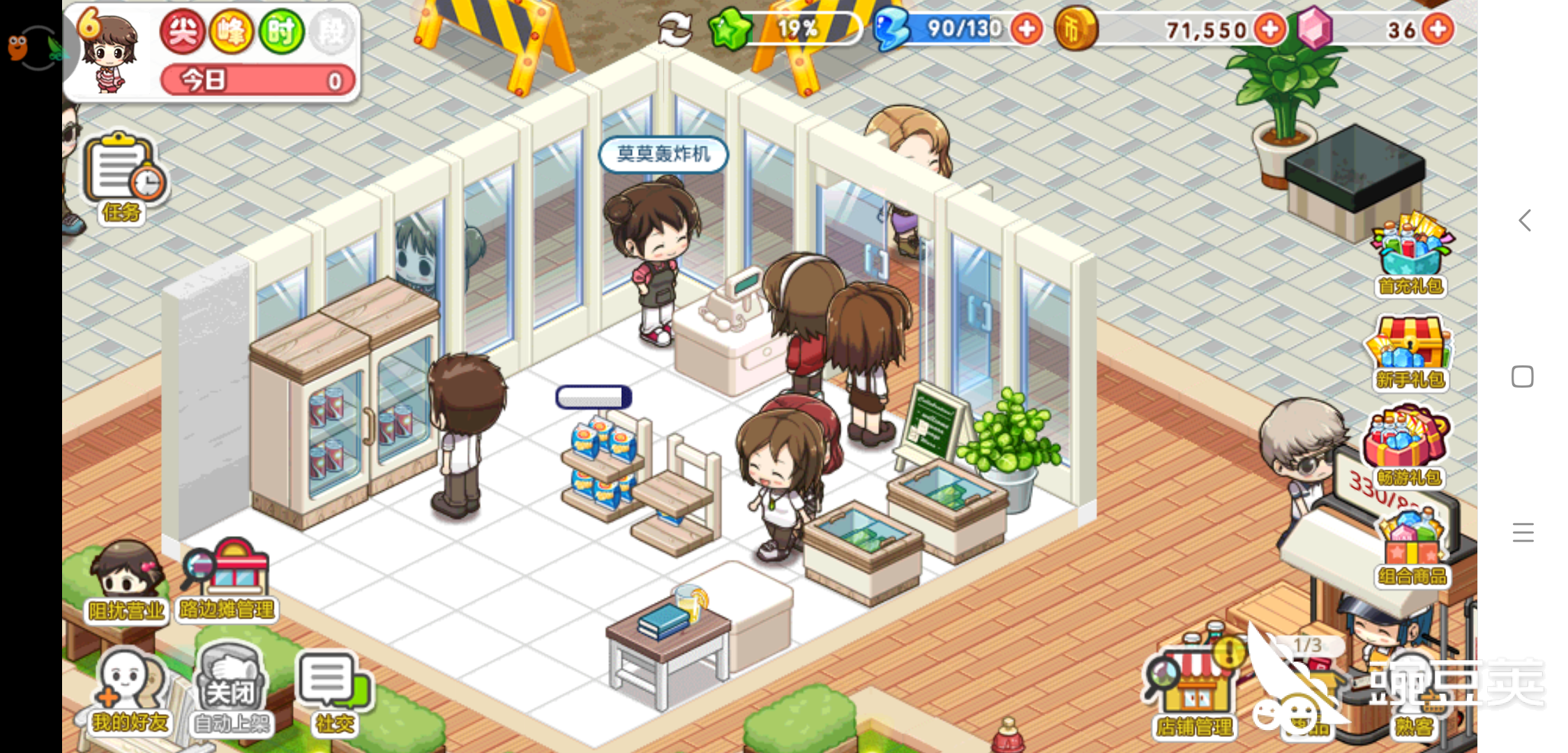
Task: Tap the system back arrow
Action: click(x=1525, y=220)
